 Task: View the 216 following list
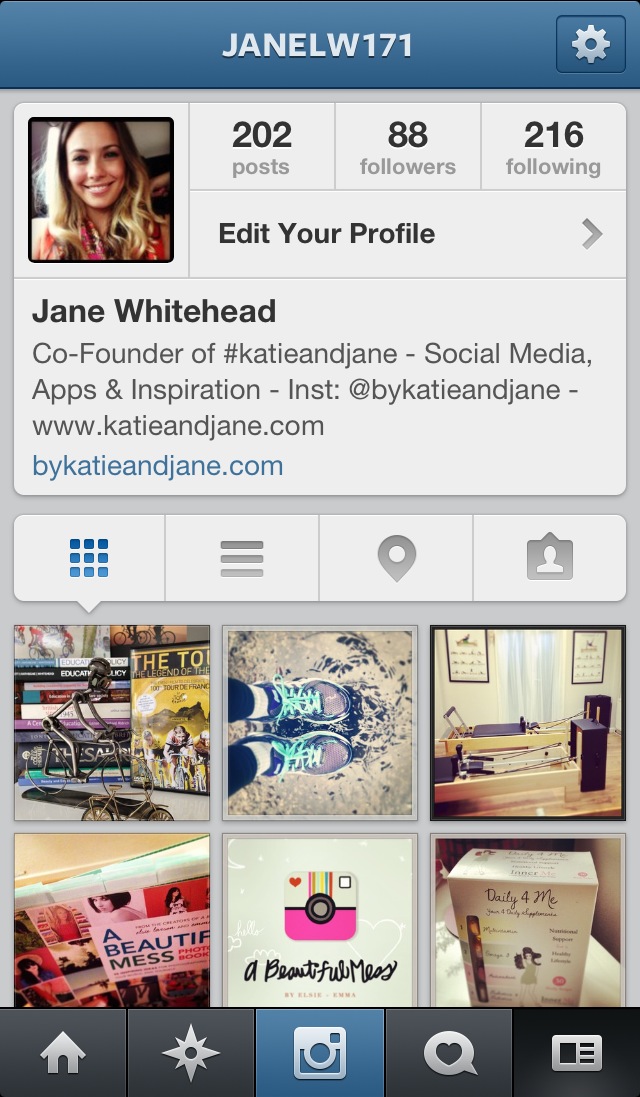click(553, 147)
